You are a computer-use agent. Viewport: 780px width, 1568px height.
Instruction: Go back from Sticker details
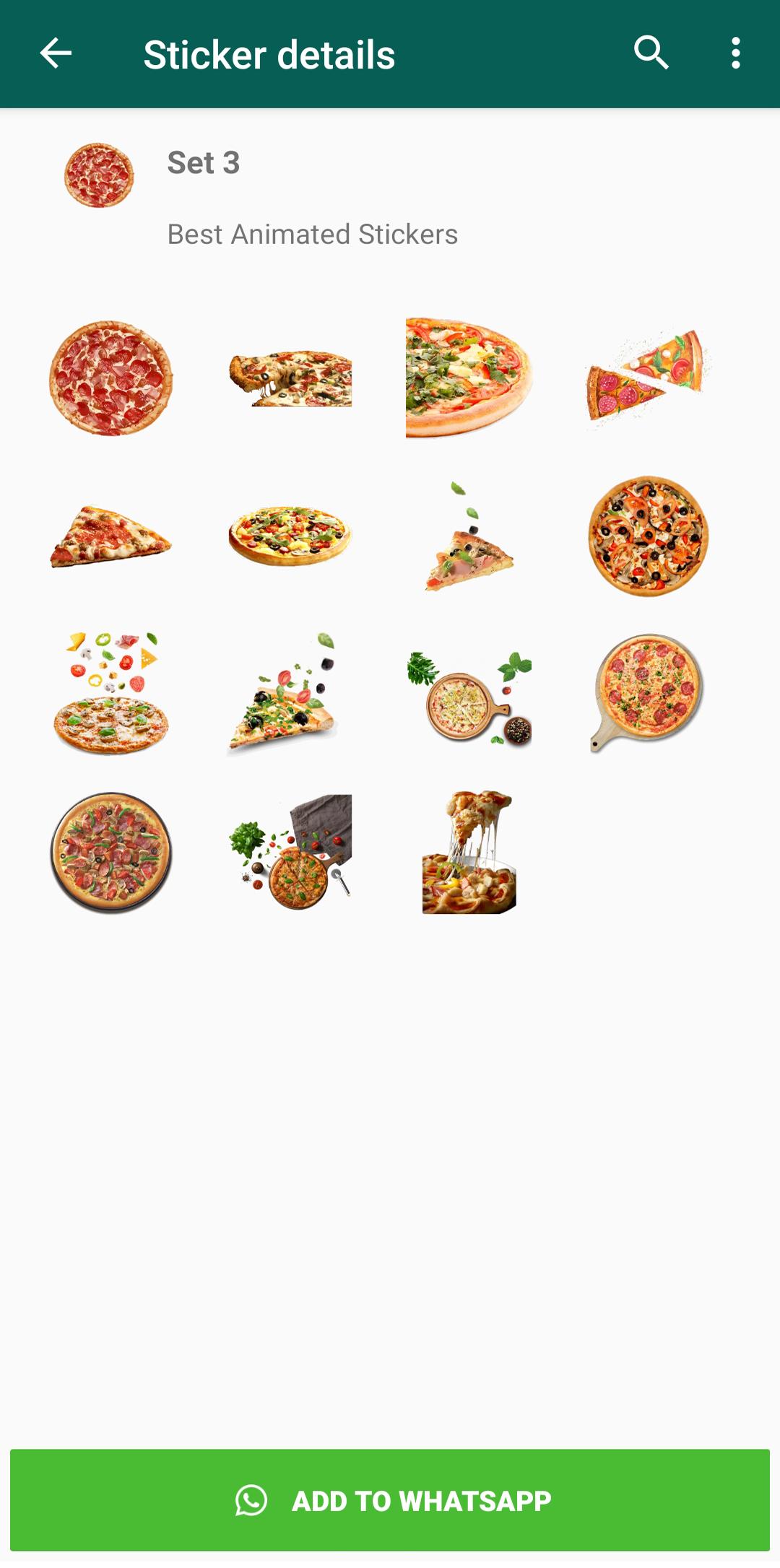tap(56, 53)
